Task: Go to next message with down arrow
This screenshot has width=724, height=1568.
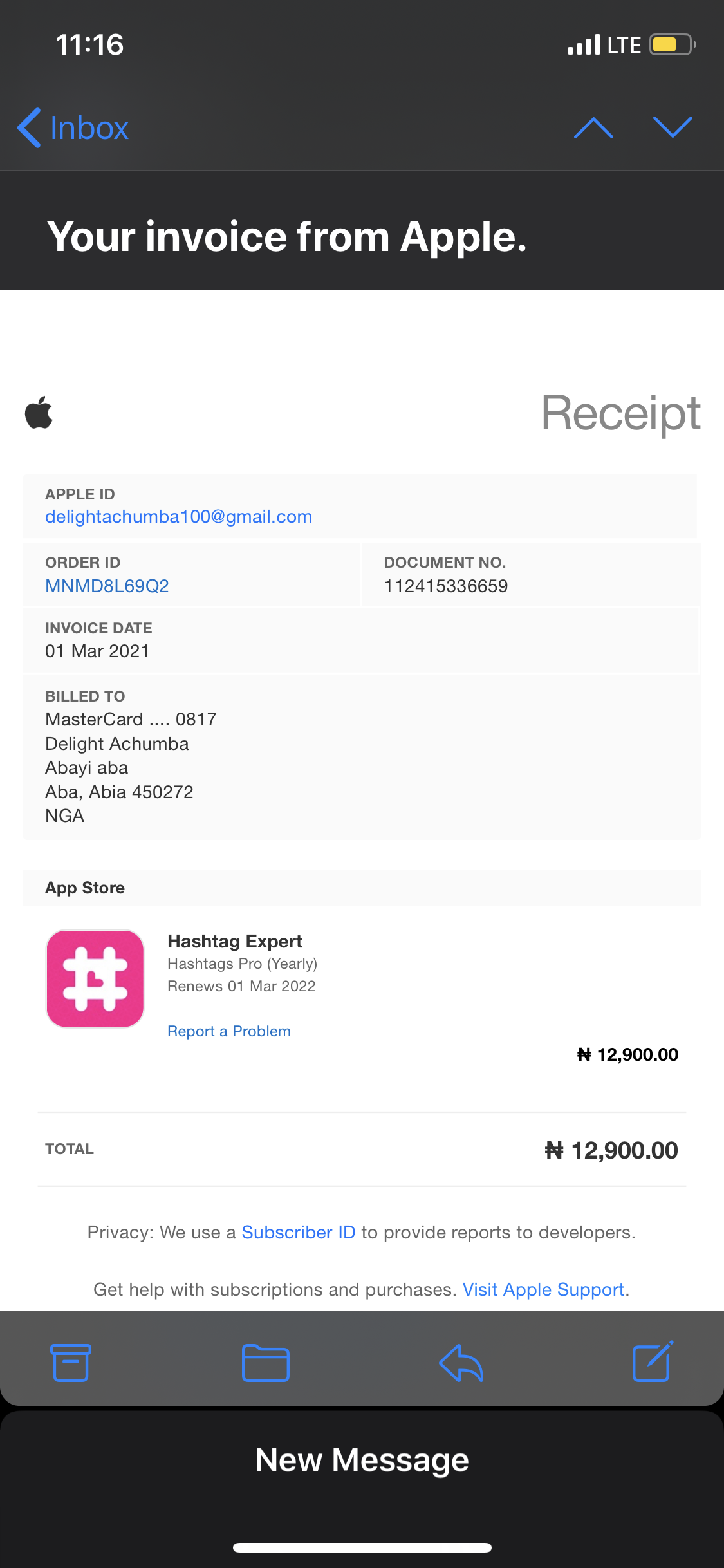Action: coord(673,127)
